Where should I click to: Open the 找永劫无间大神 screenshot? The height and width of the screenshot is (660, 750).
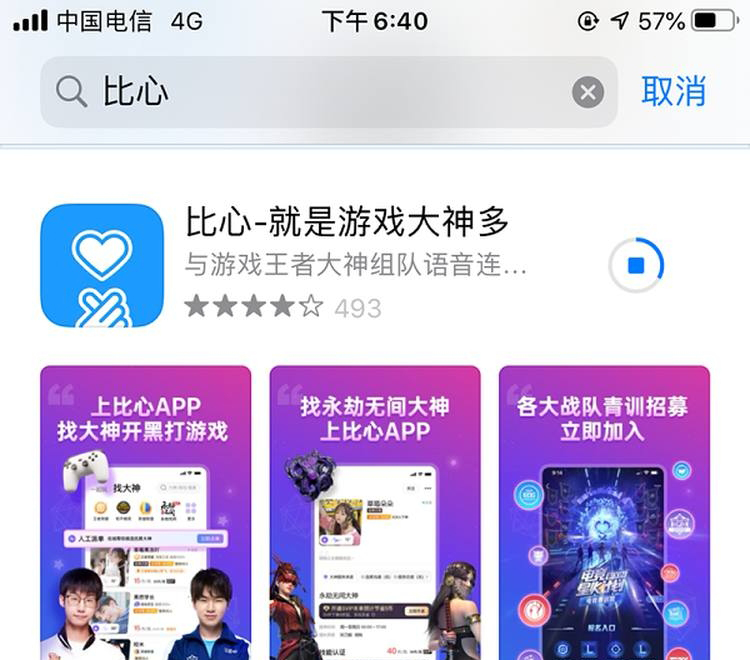pyautogui.click(x=375, y=512)
